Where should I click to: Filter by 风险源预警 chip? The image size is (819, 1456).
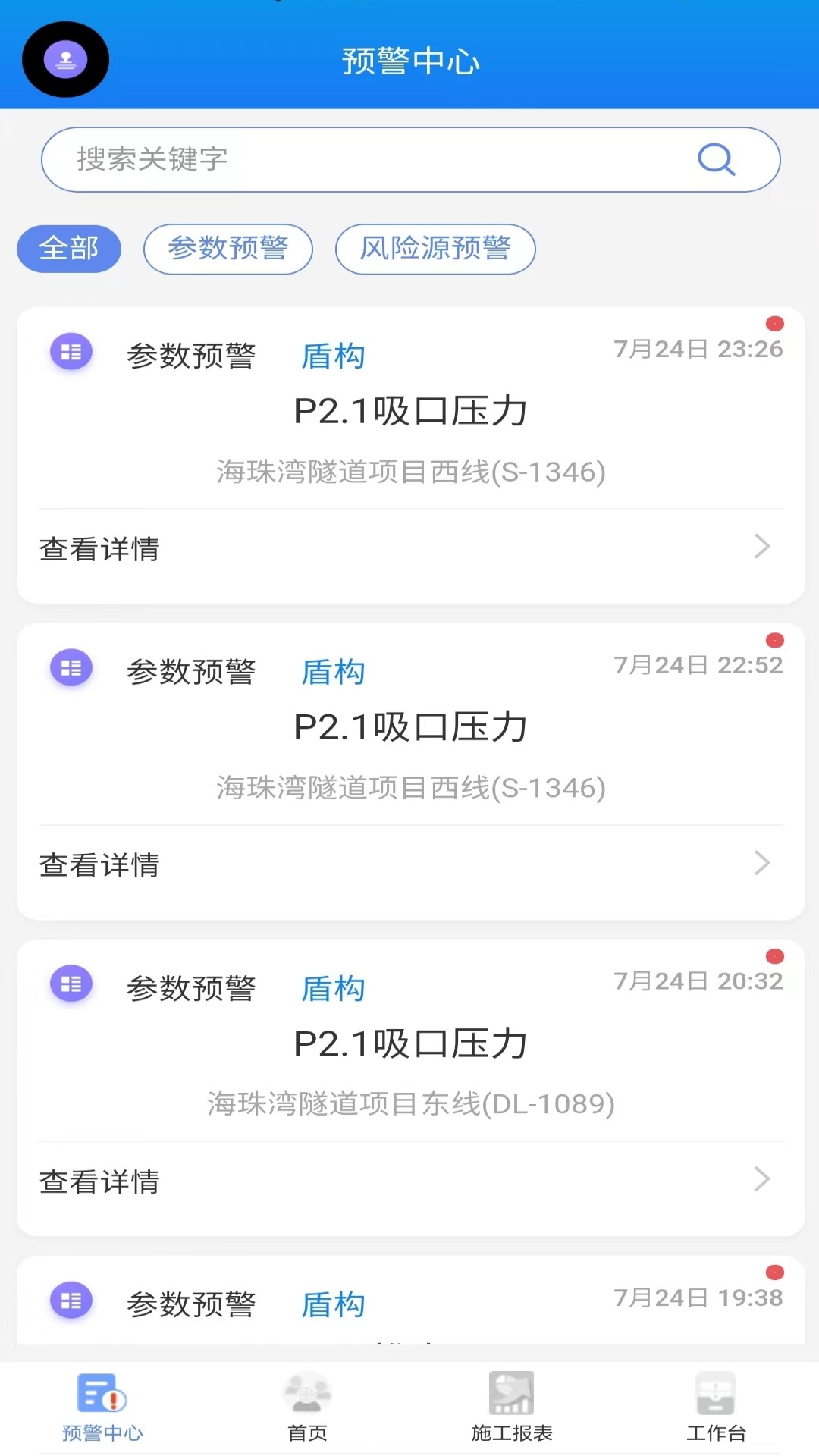coord(435,249)
